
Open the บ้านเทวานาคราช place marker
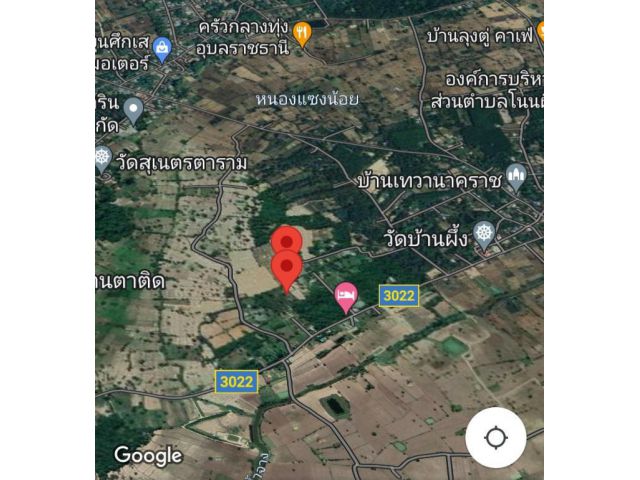point(515,177)
